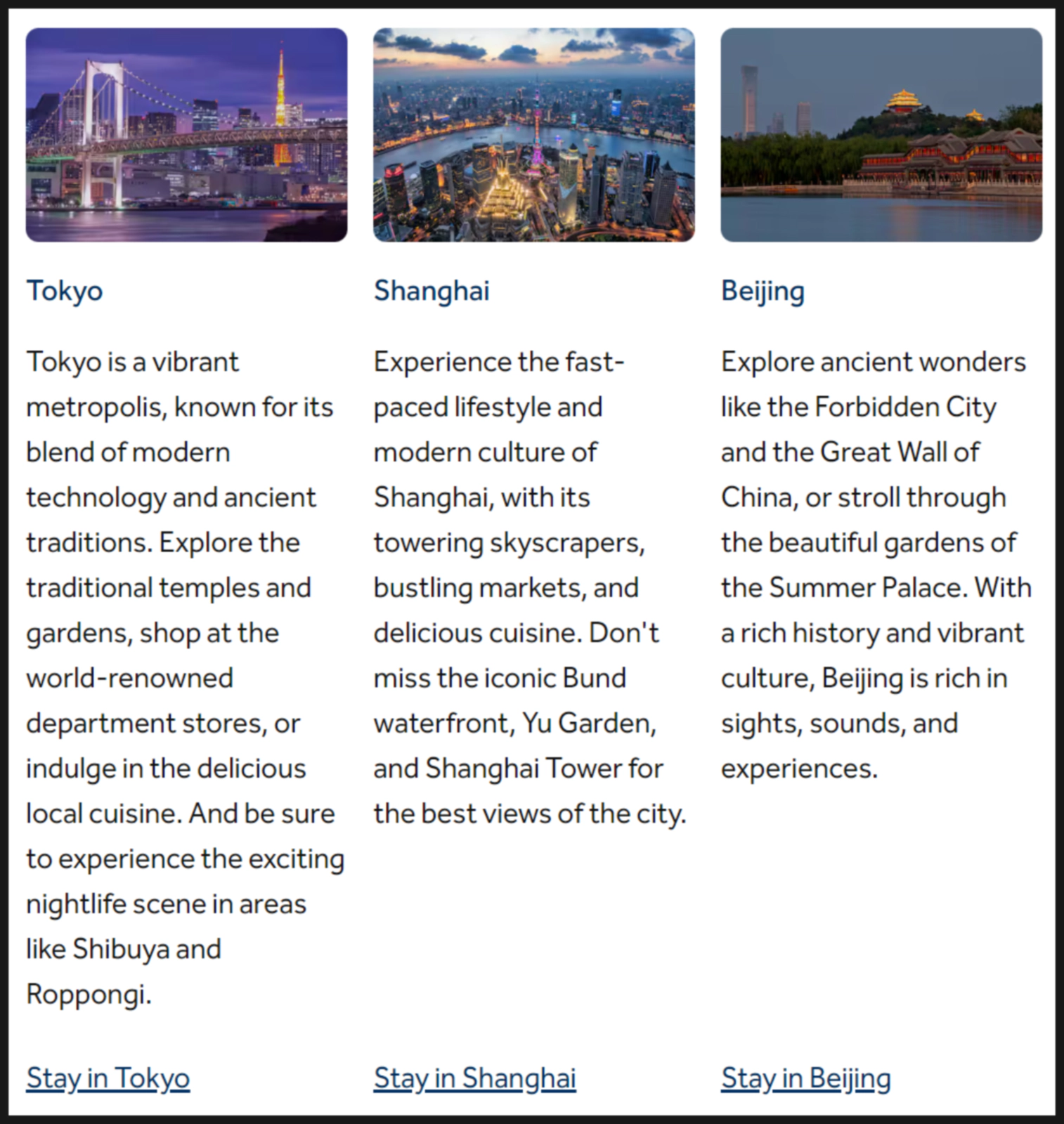Follow the Stay in Shanghai link
Screen dimensions: 1064x1124
(x=474, y=1078)
